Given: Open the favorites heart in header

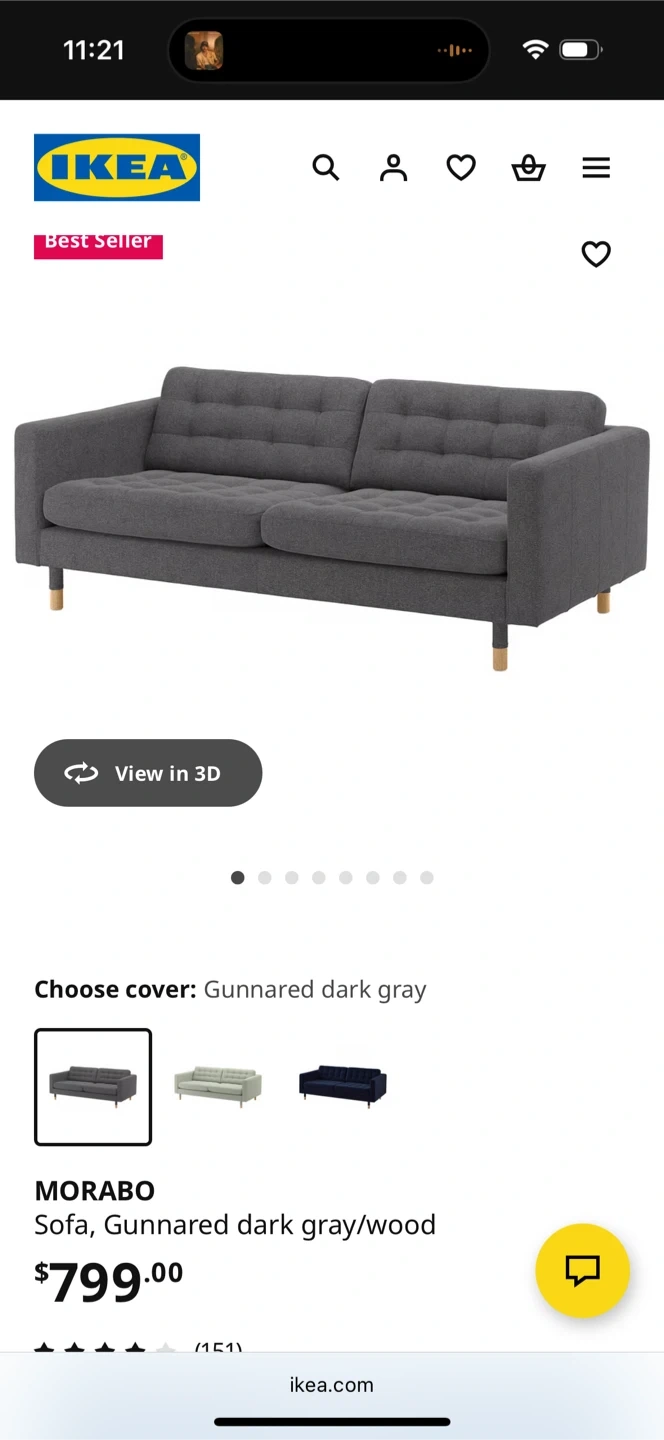Looking at the screenshot, I should click(x=461, y=167).
